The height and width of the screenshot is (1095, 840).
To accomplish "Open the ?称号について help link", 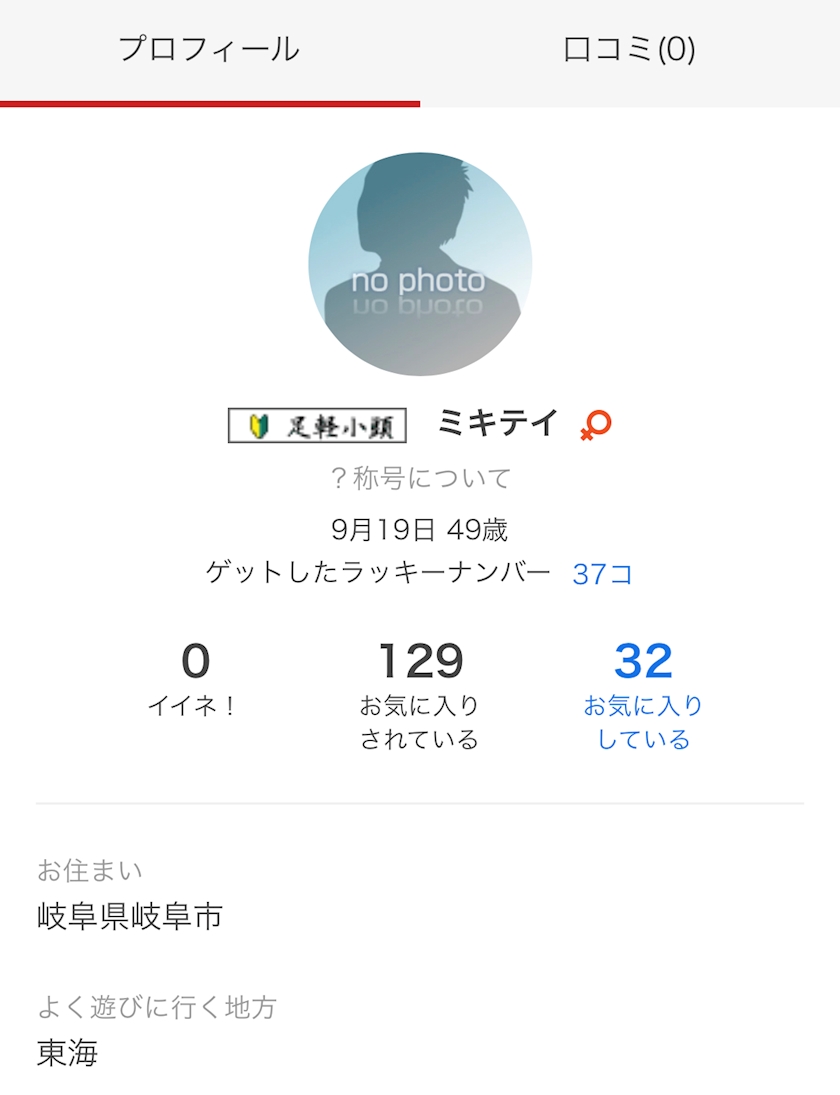I will 420,478.
